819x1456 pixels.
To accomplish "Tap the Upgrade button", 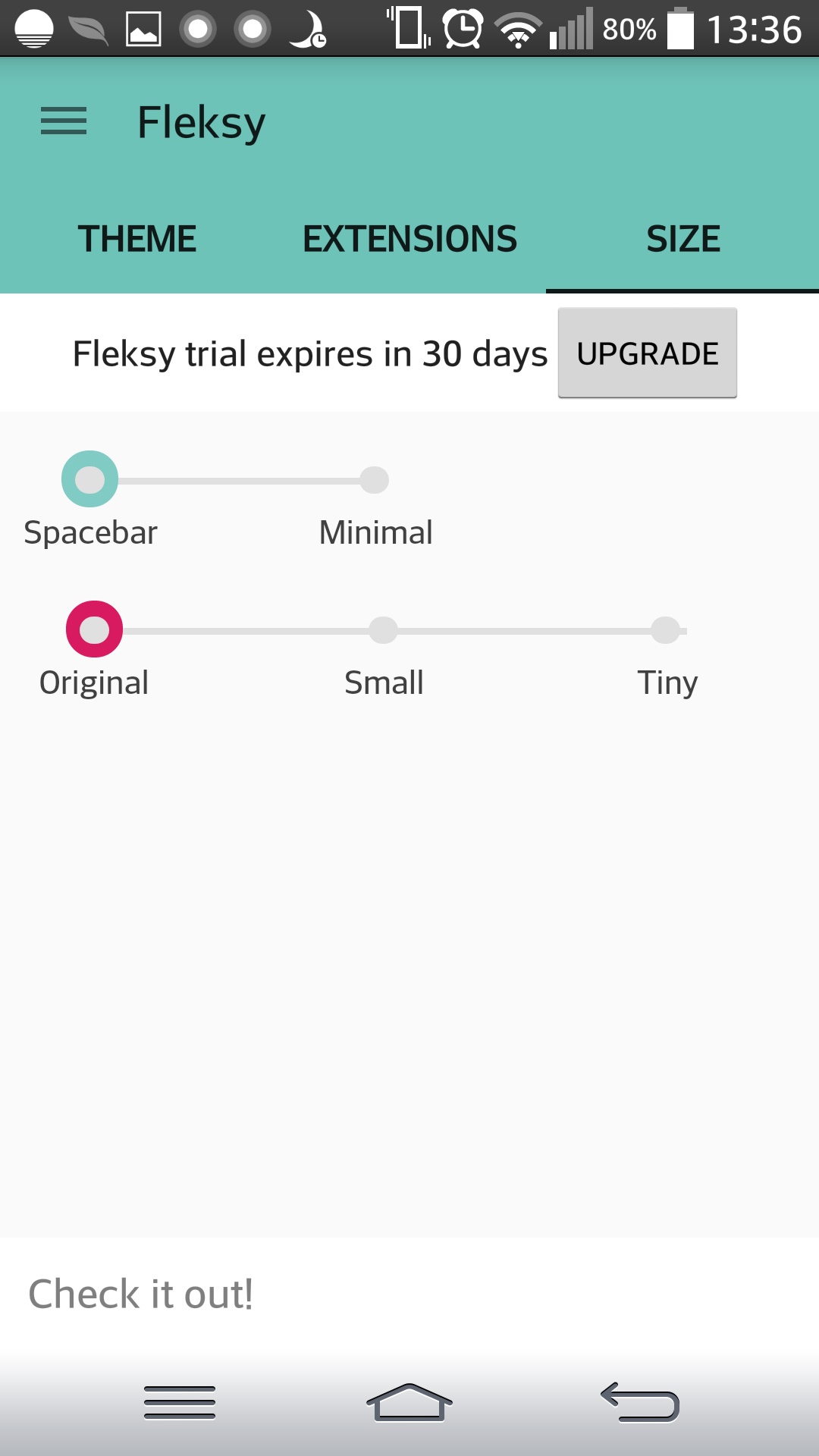I will 648,353.
